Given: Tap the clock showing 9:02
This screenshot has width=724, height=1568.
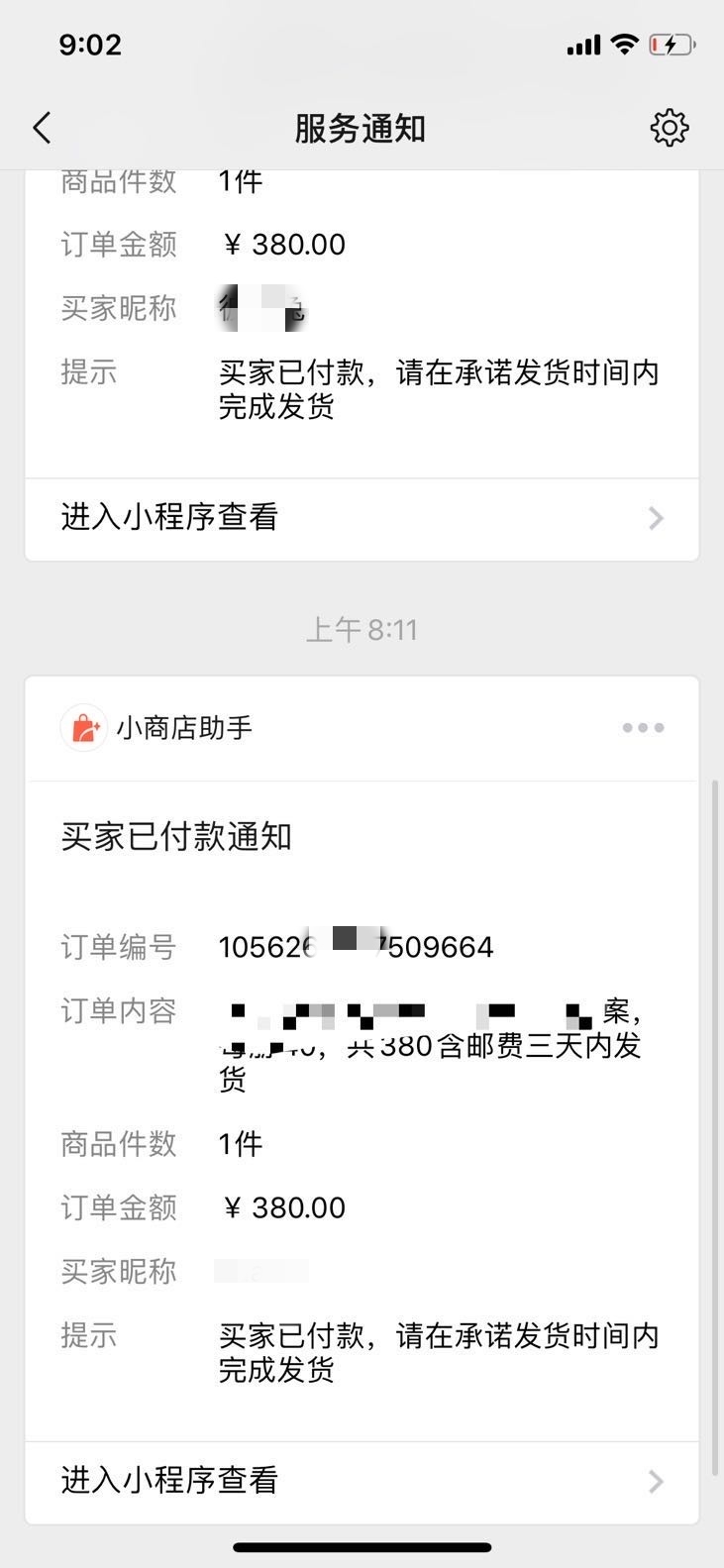Looking at the screenshot, I should pos(90,45).
